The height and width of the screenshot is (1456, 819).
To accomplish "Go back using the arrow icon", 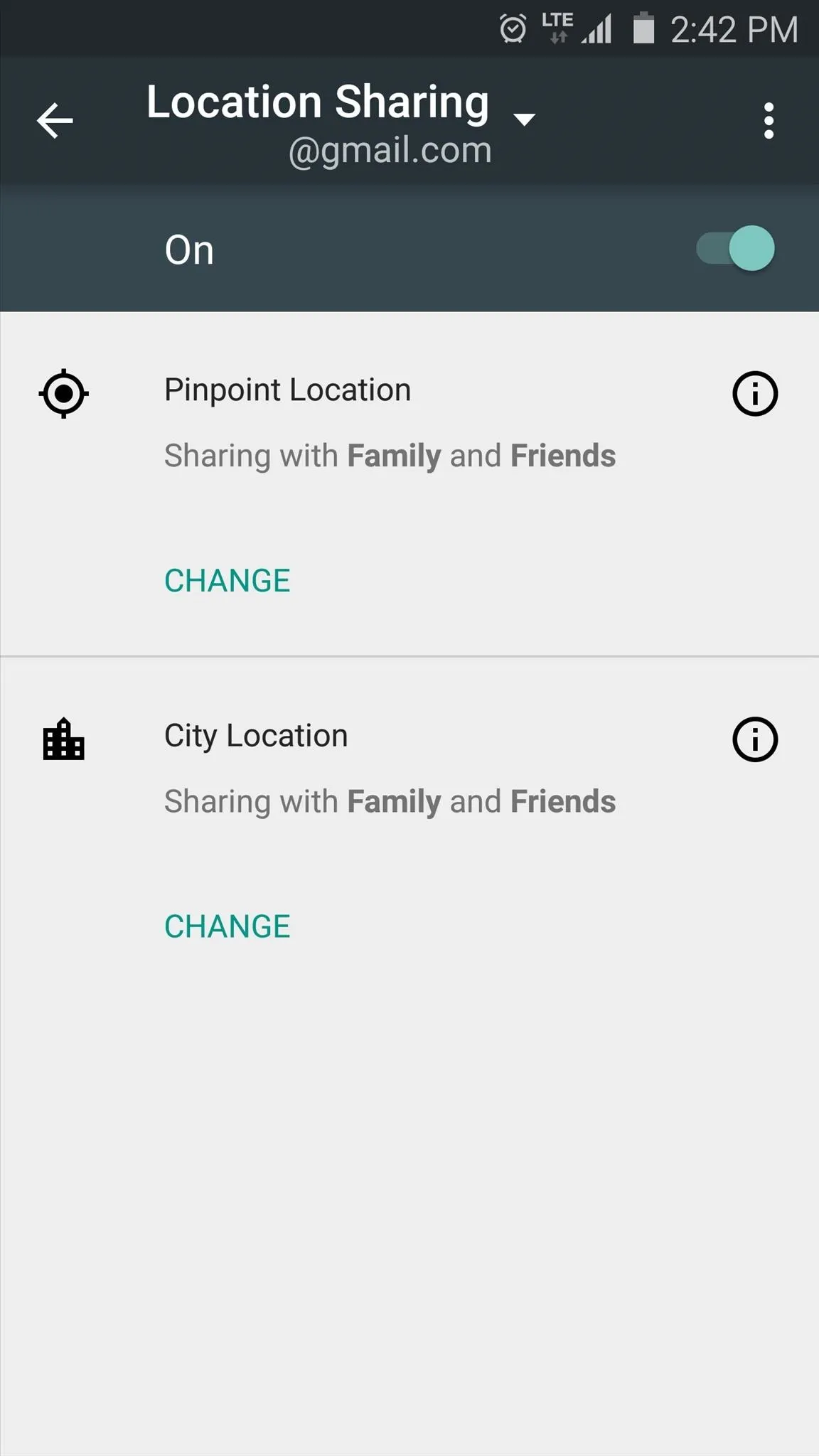I will (x=55, y=120).
